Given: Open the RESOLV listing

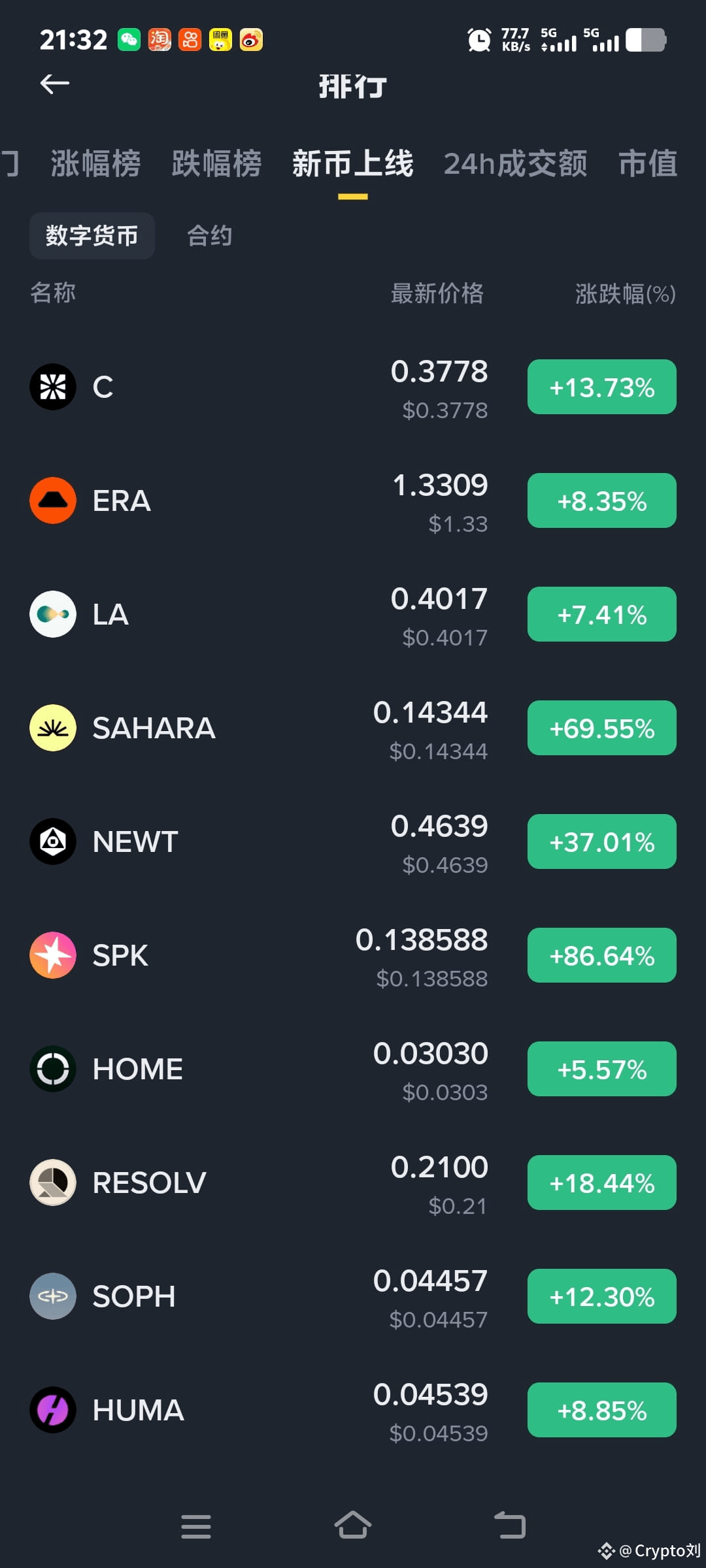Looking at the screenshot, I should point(353,1183).
